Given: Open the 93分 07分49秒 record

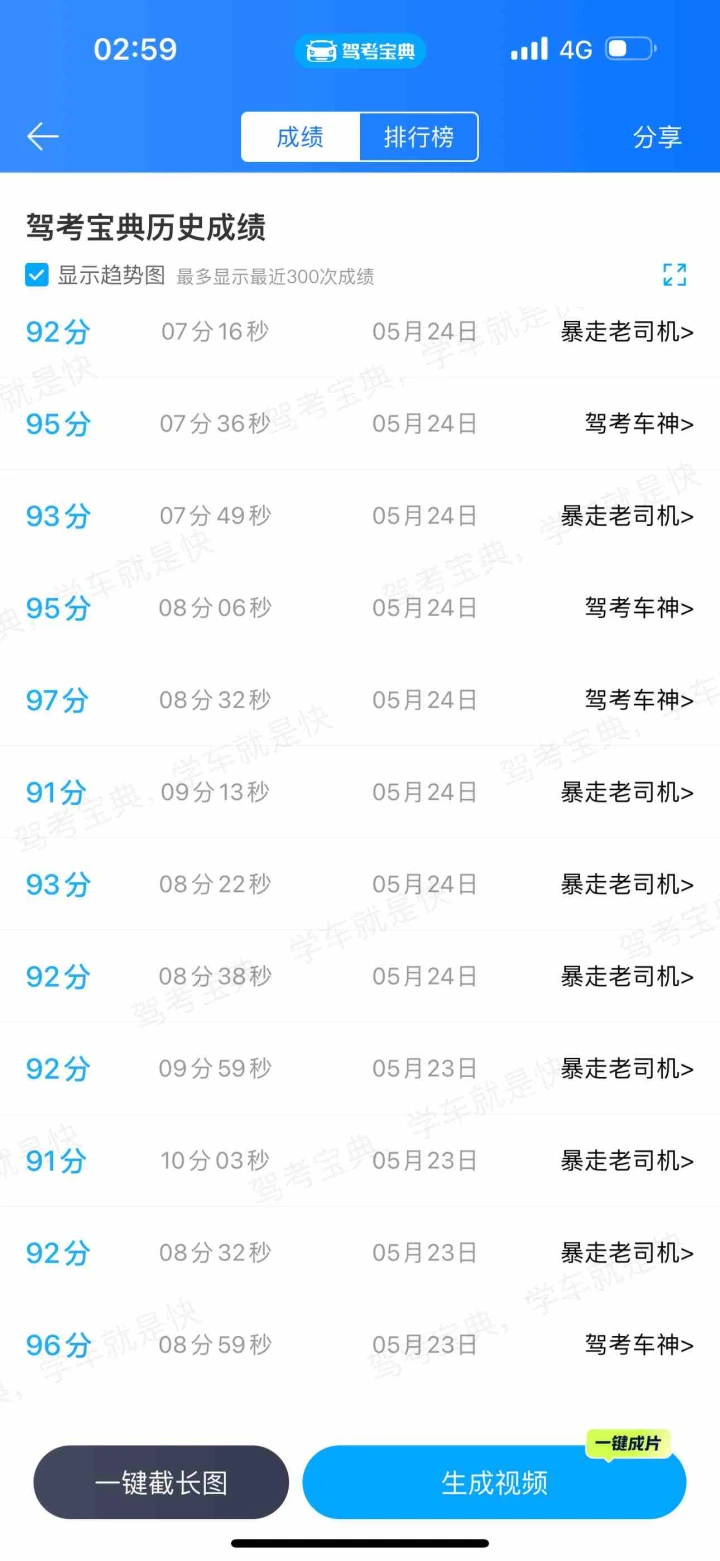Looking at the screenshot, I should point(360,516).
